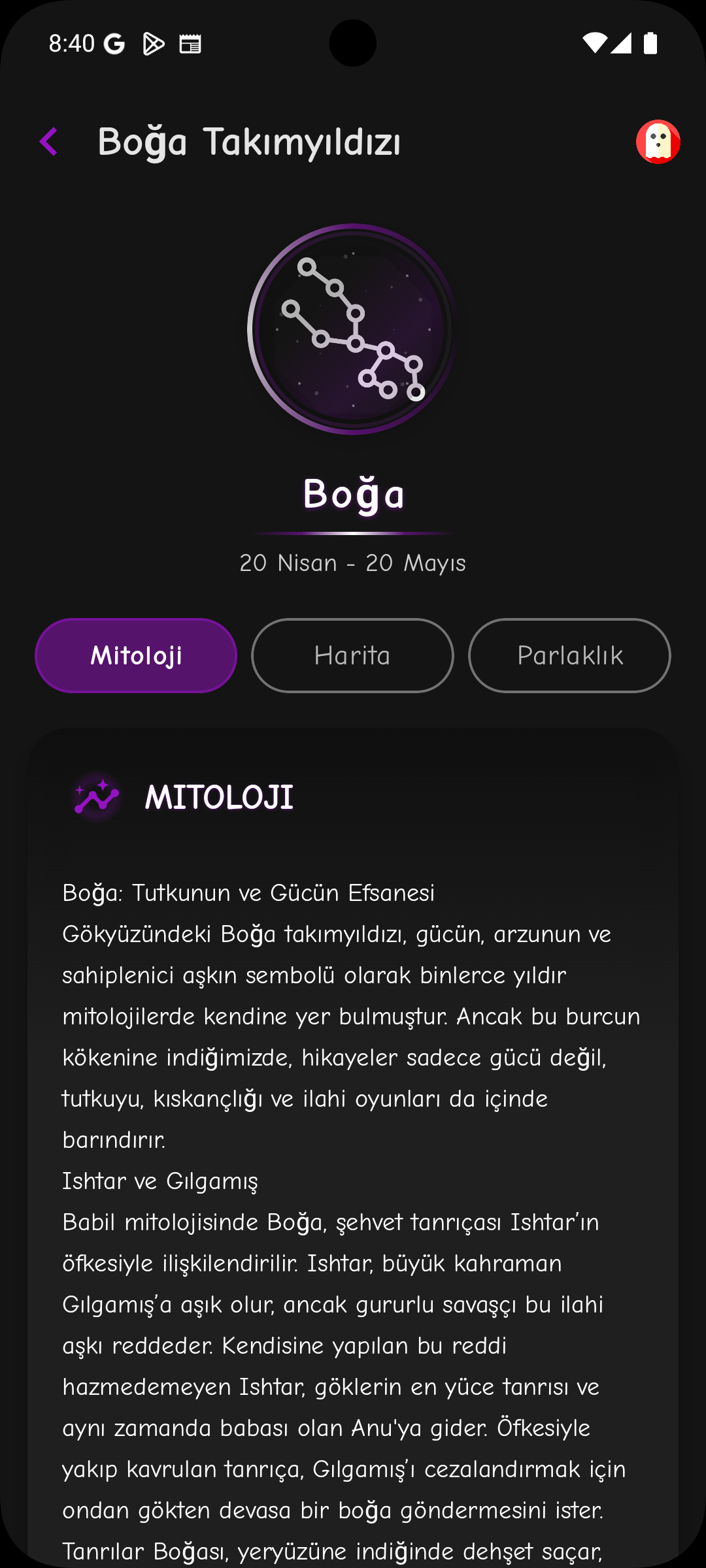This screenshot has width=706, height=1568.
Task: Tap the gradient divider under Boğa title
Action: pyautogui.click(x=353, y=534)
